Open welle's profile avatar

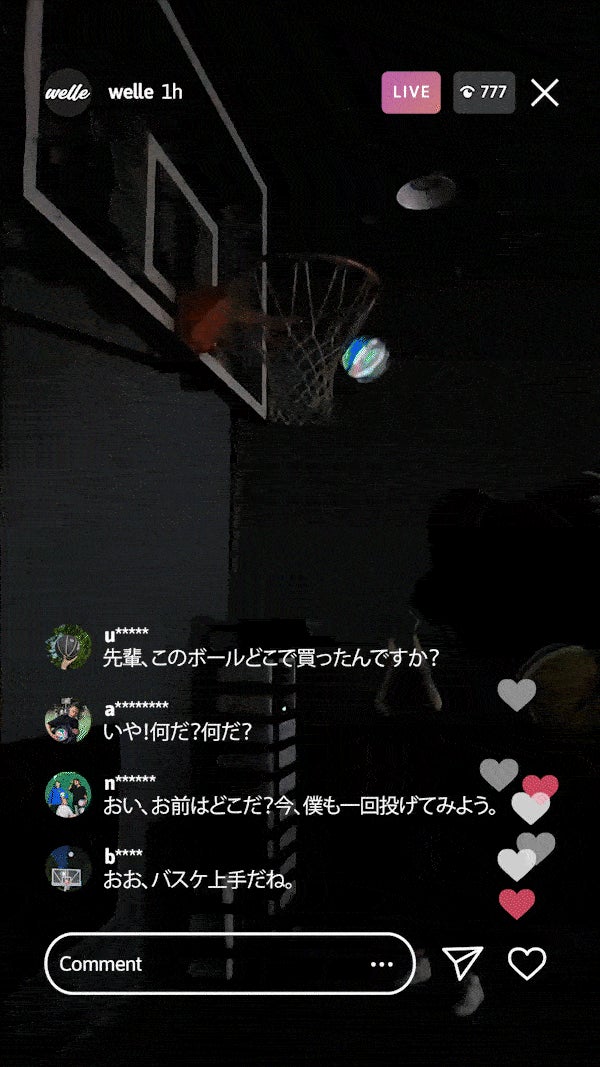pos(68,93)
